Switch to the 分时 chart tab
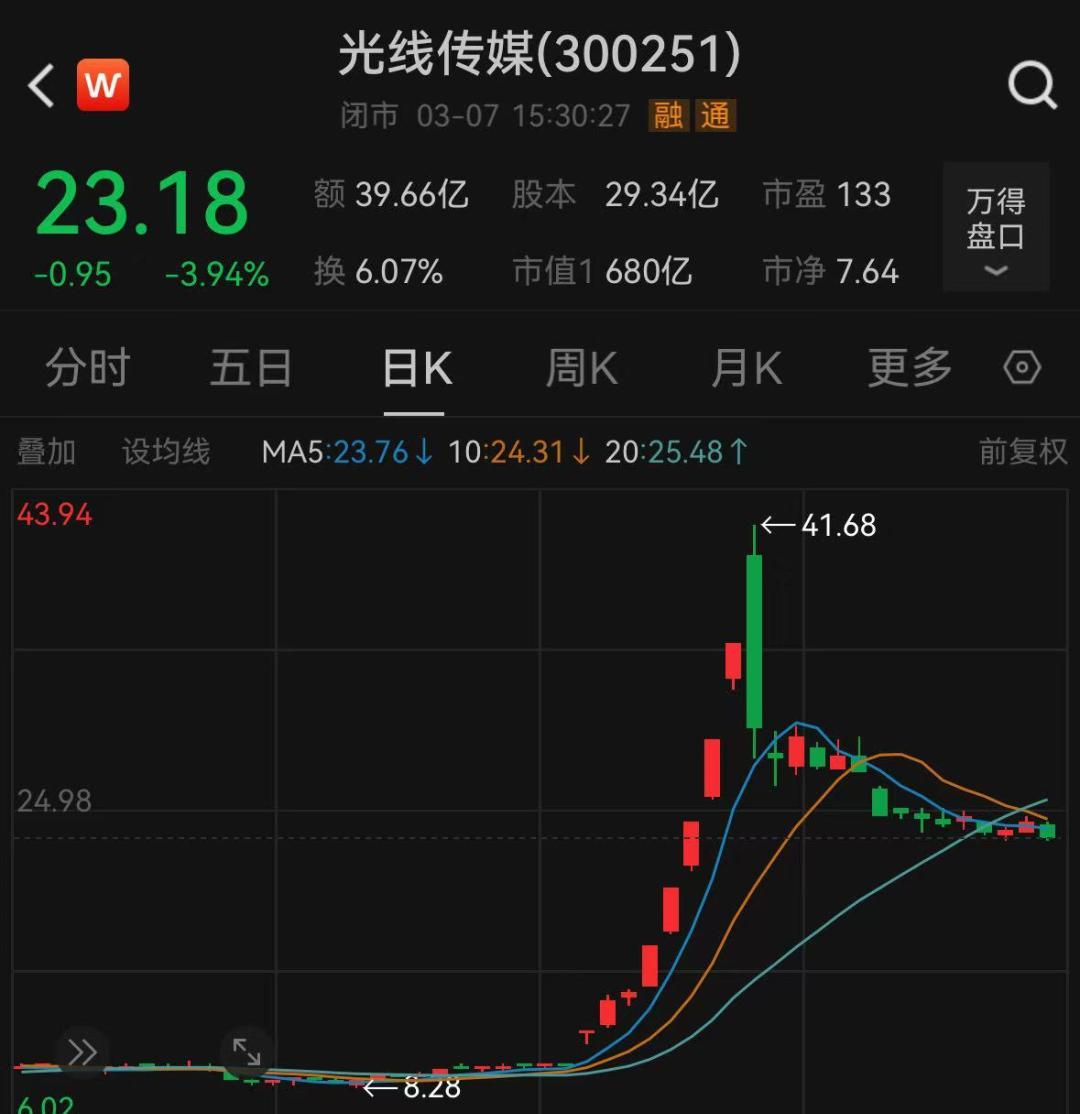Screen dimensions: 1080x1114 point(87,369)
